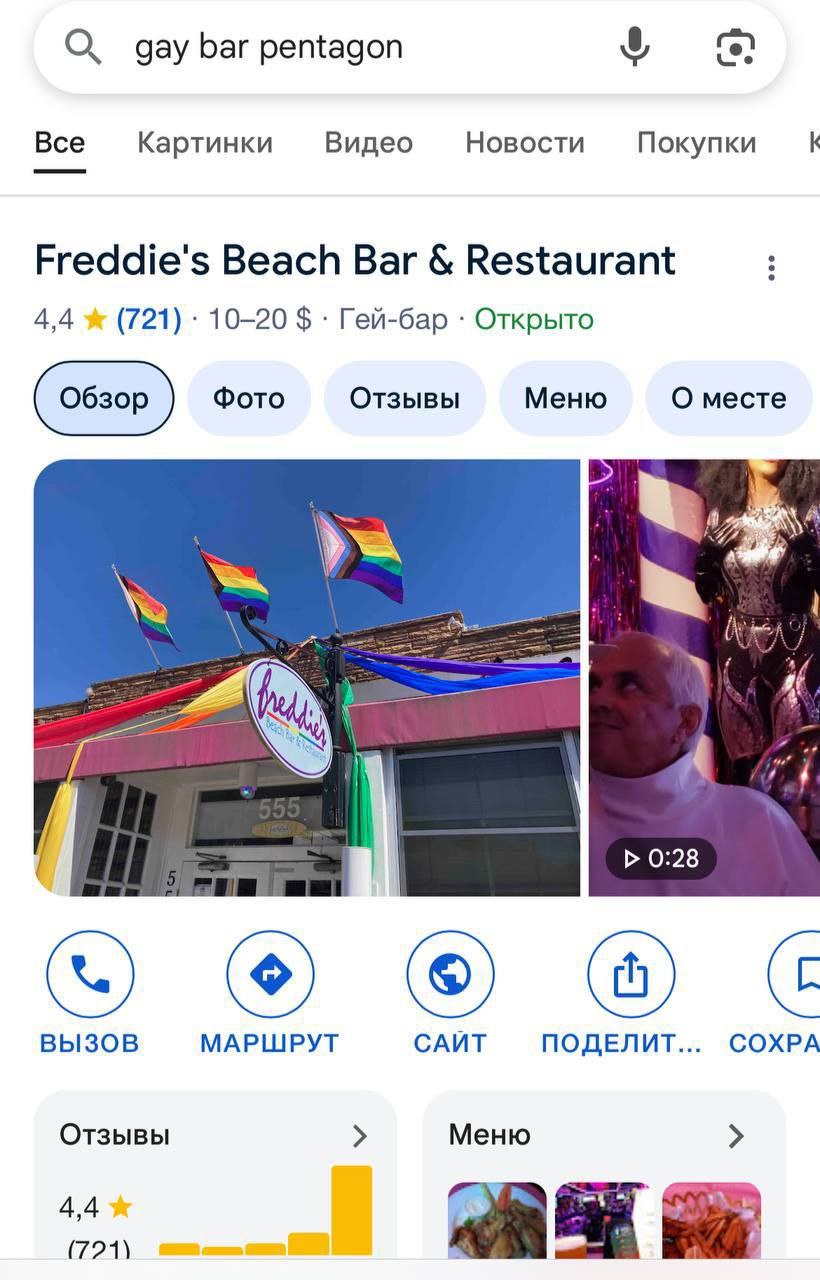Viewport: 820px width, 1280px height.
Task: Call the bar with ВЫЗОВ
Action: 90,992
